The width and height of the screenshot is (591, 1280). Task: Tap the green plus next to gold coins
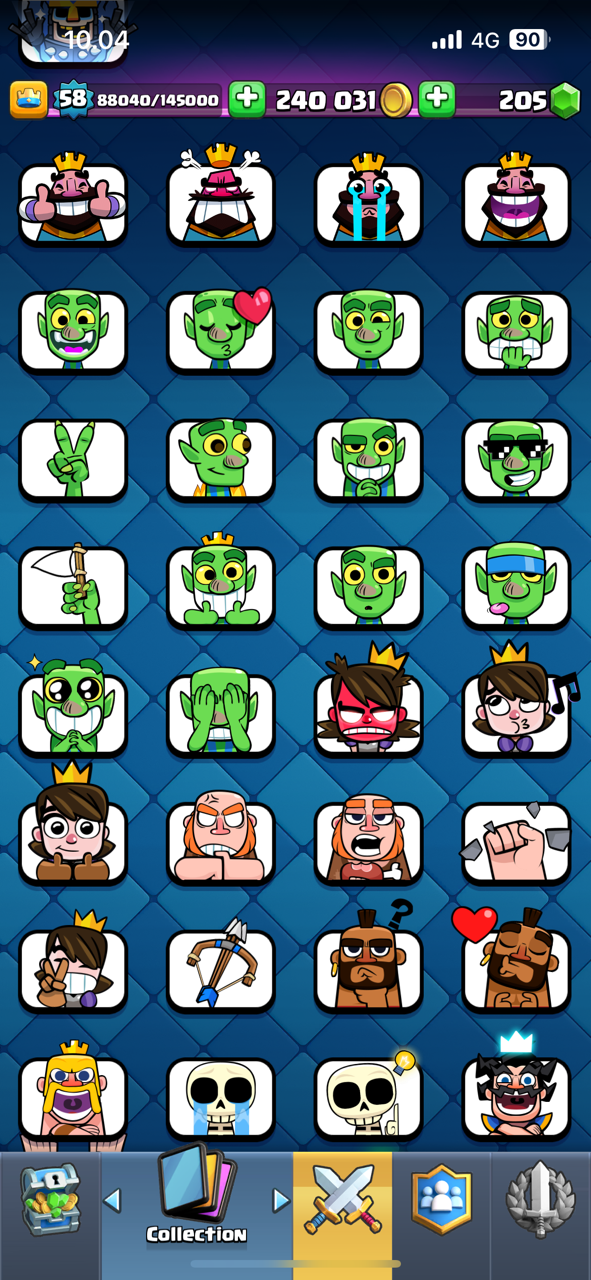(x=437, y=100)
